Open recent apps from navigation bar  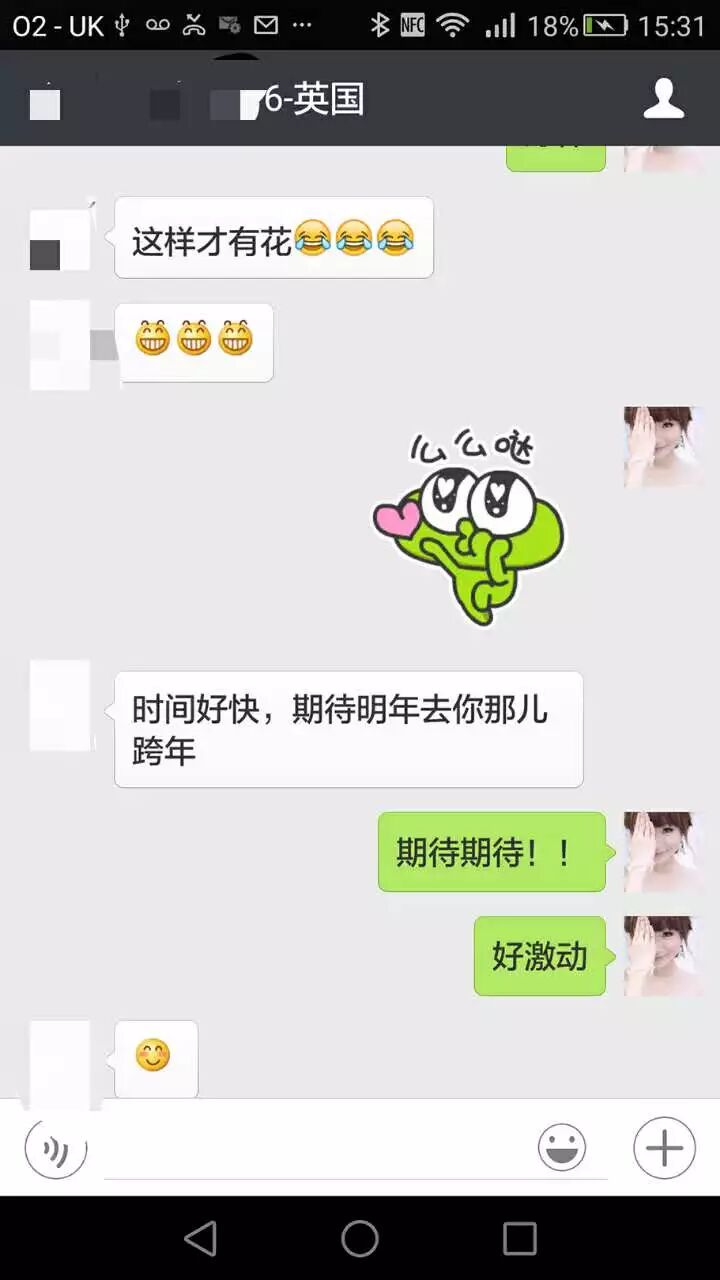519,1239
